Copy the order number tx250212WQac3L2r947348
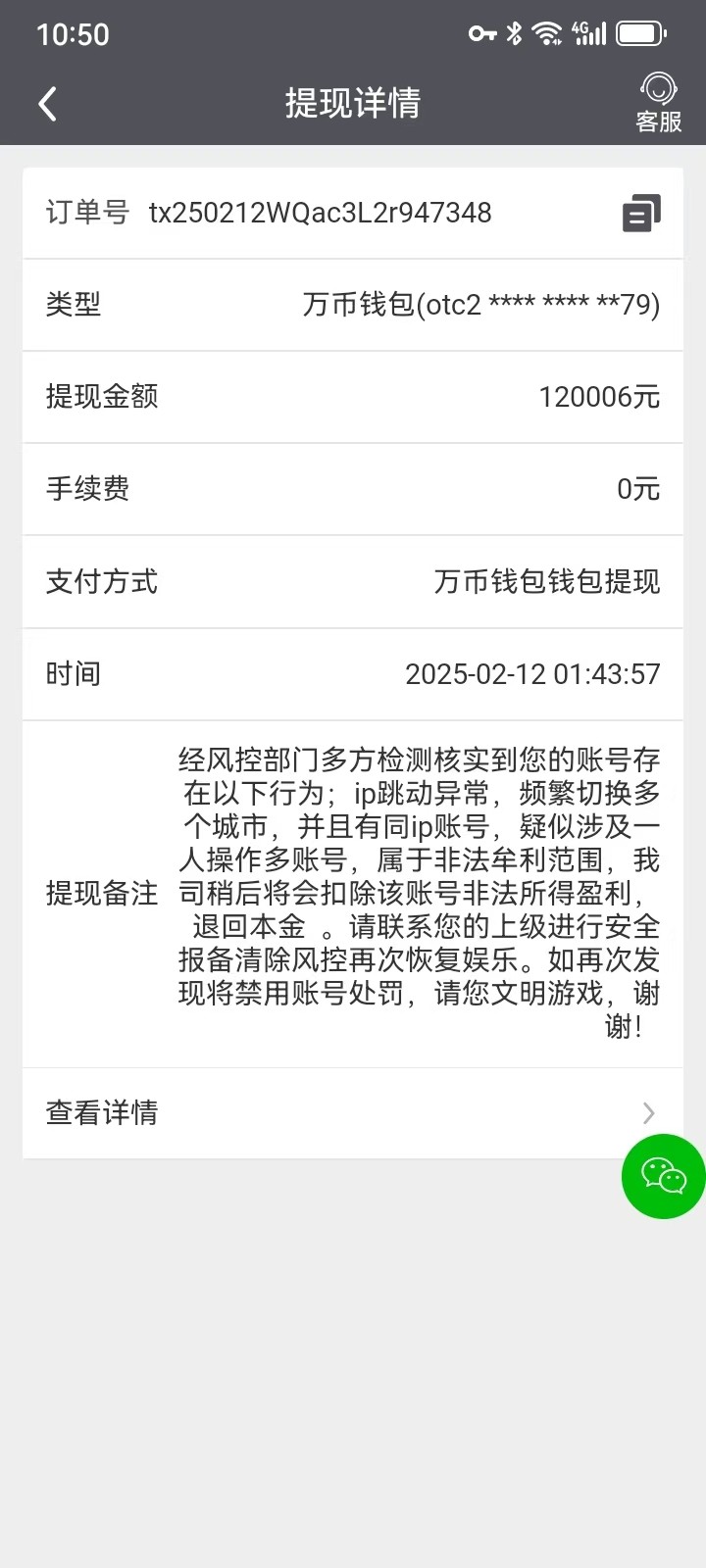Screen dimensions: 706x1568 (x=642, y=212)
